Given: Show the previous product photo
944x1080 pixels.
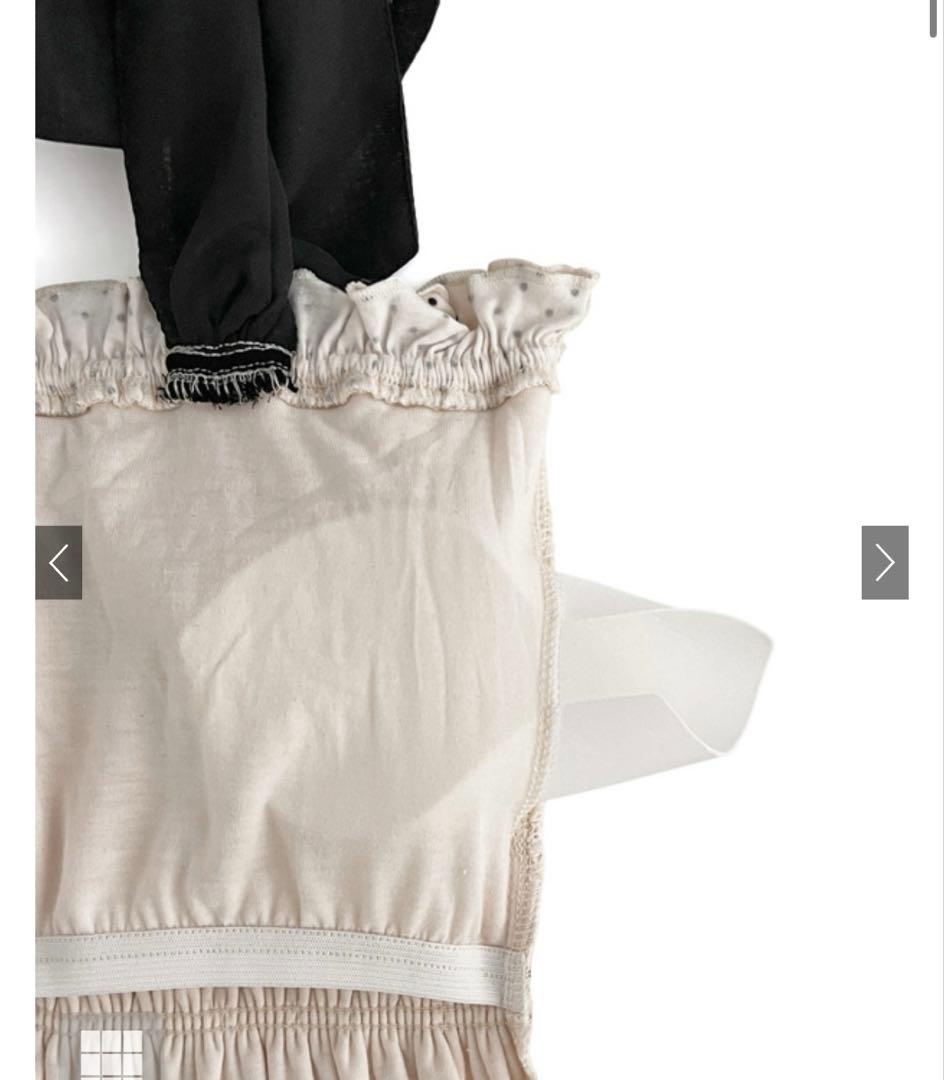Looking at the screenshot, I should coord(59,562).
